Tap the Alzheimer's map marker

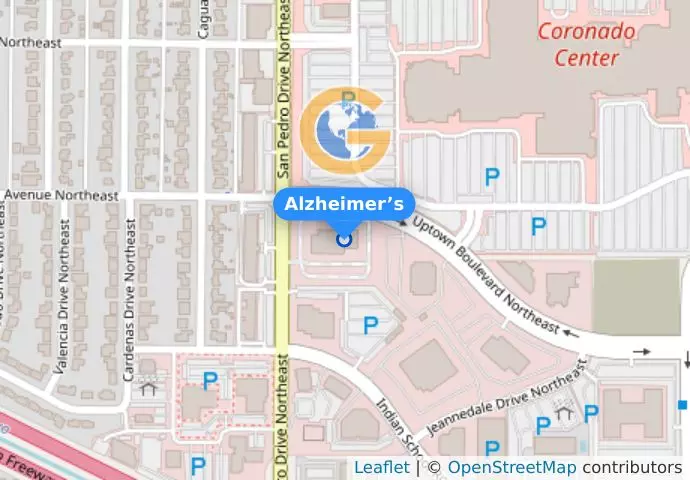point(344,239)
